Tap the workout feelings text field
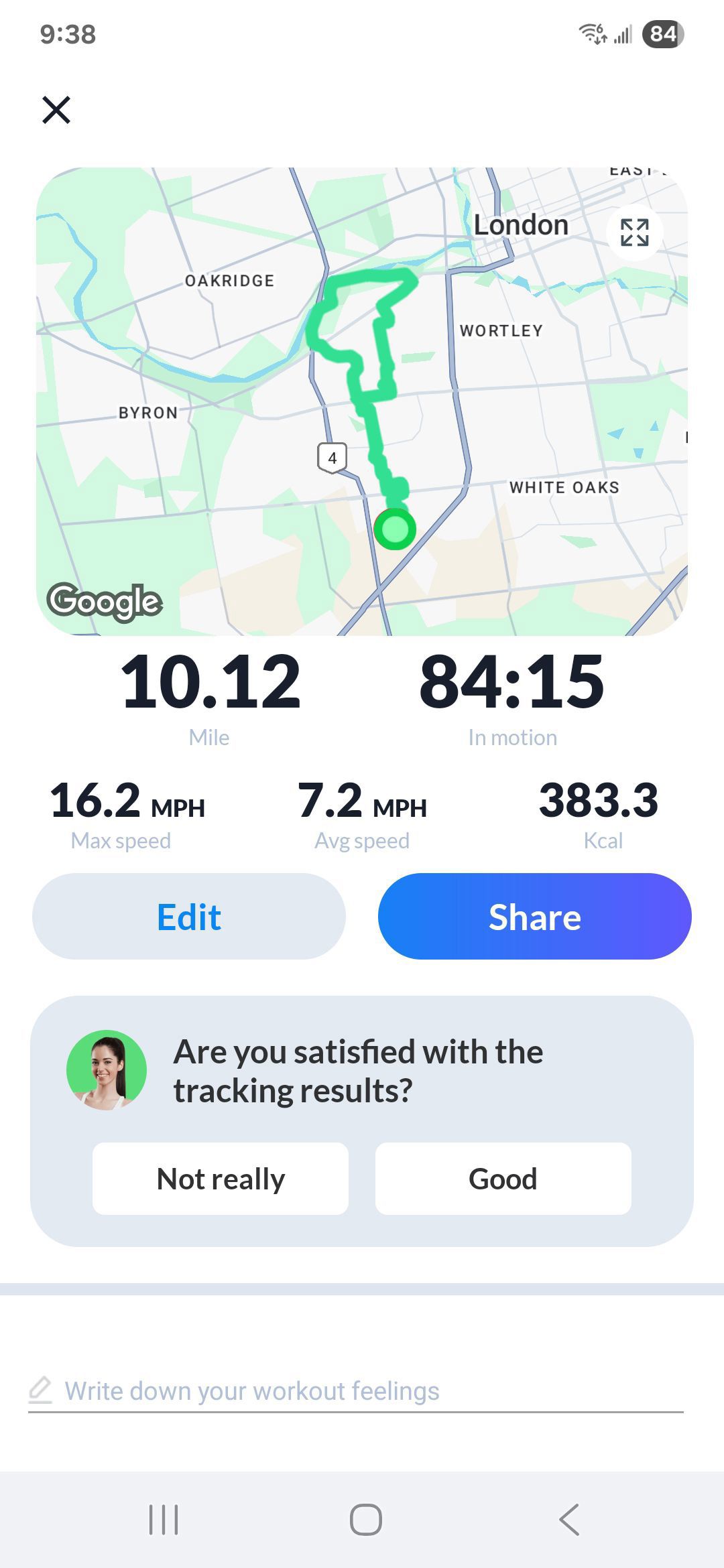The image size is (724, 1568). pos(355,1391)
